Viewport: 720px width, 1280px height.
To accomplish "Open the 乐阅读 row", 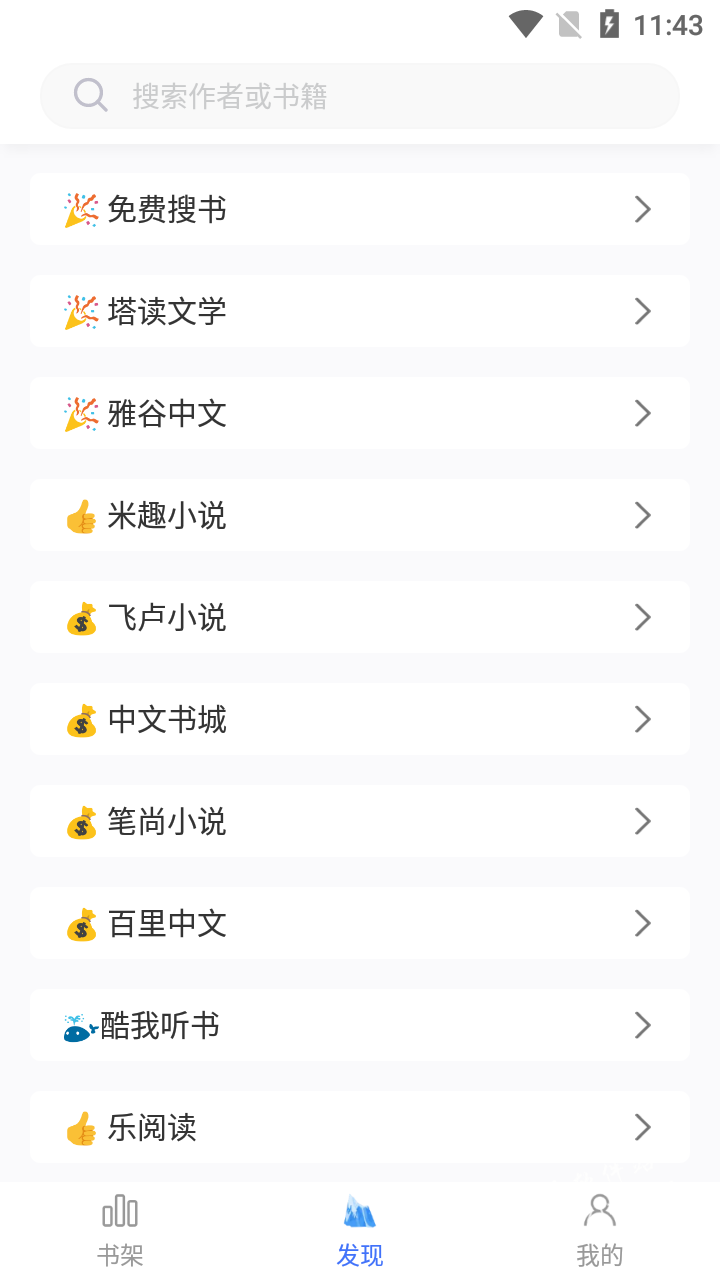I will click(x=360, y=1127).
